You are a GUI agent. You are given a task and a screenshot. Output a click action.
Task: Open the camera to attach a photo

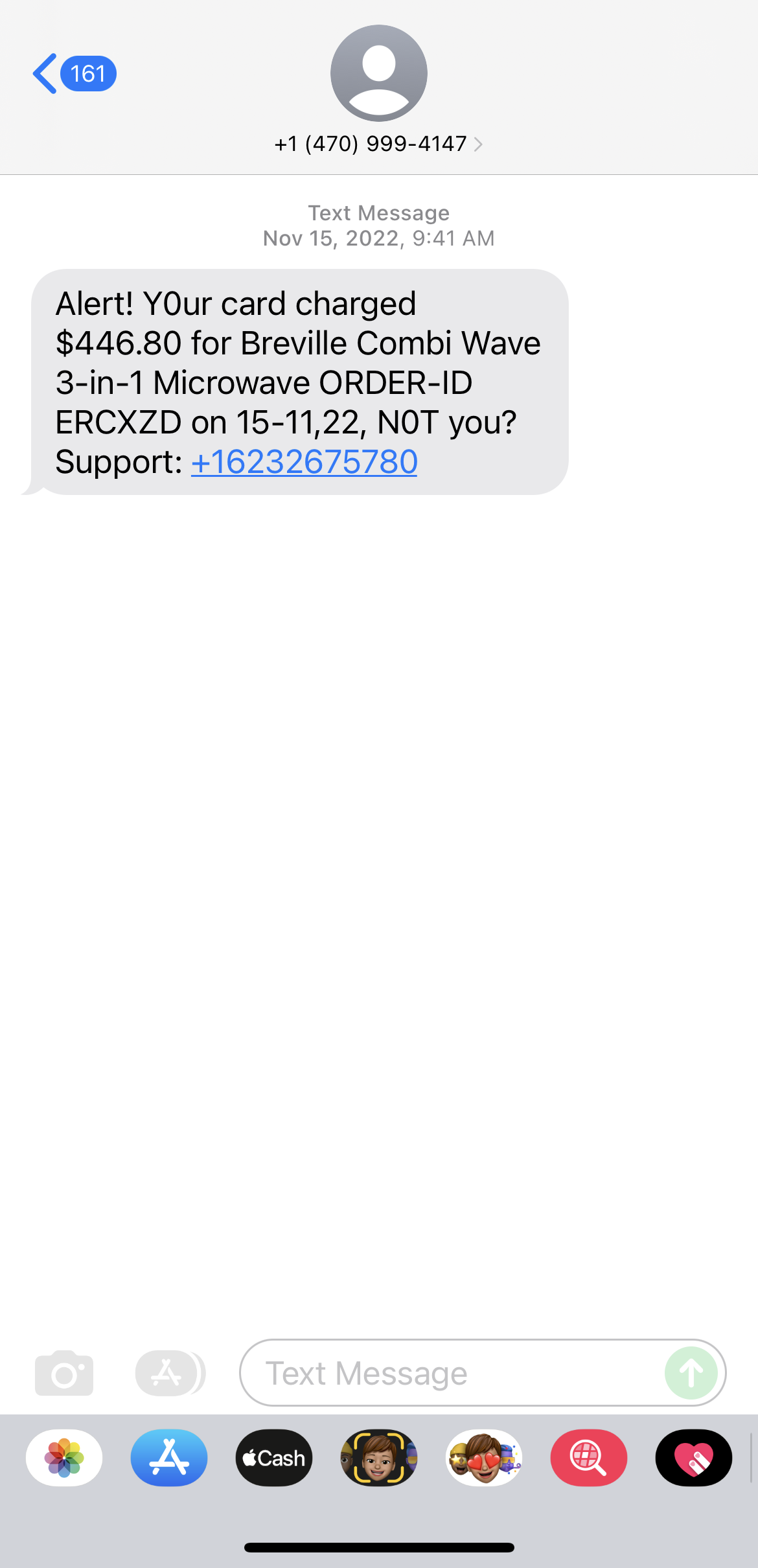coord(64,1372)
